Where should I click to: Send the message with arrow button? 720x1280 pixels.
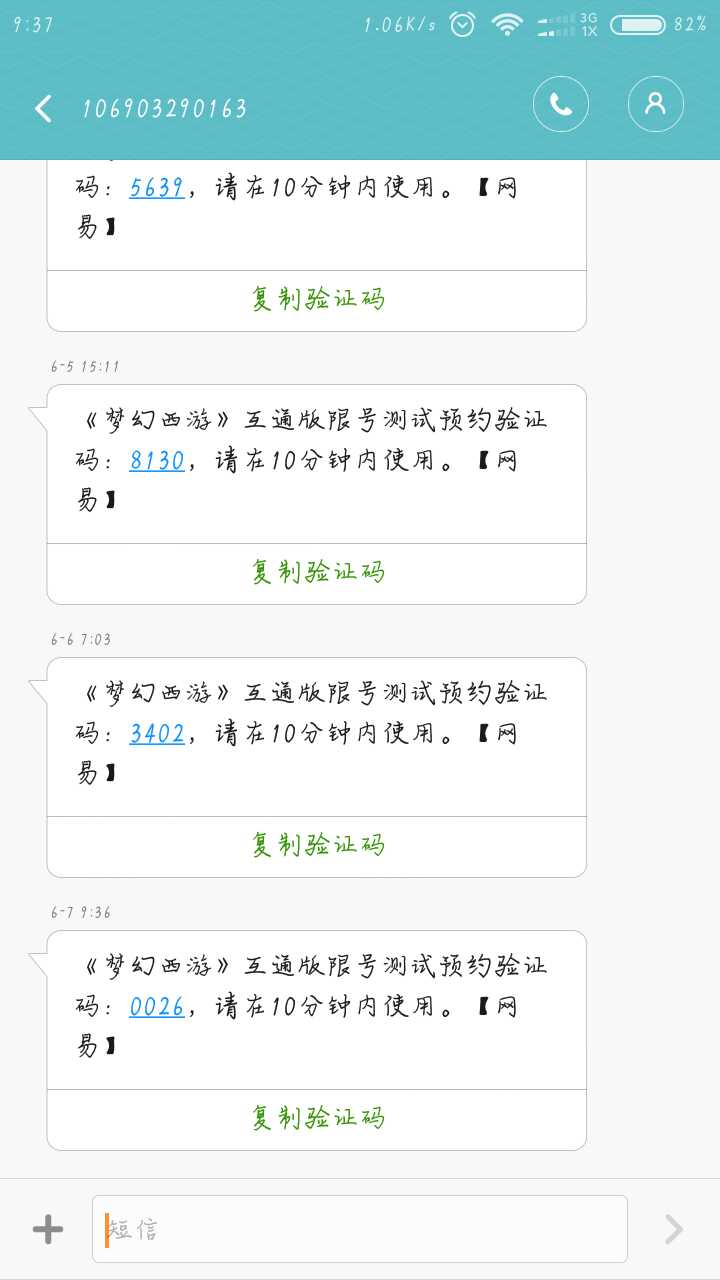674,1229
